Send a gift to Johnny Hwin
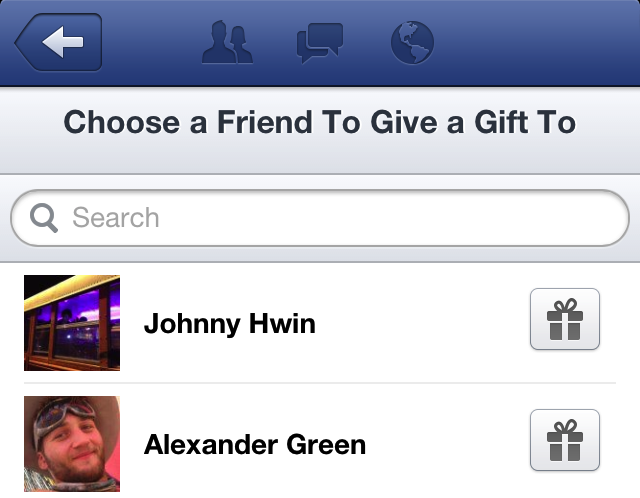Screen dimensions: 640x498 (x=564, y=320)
